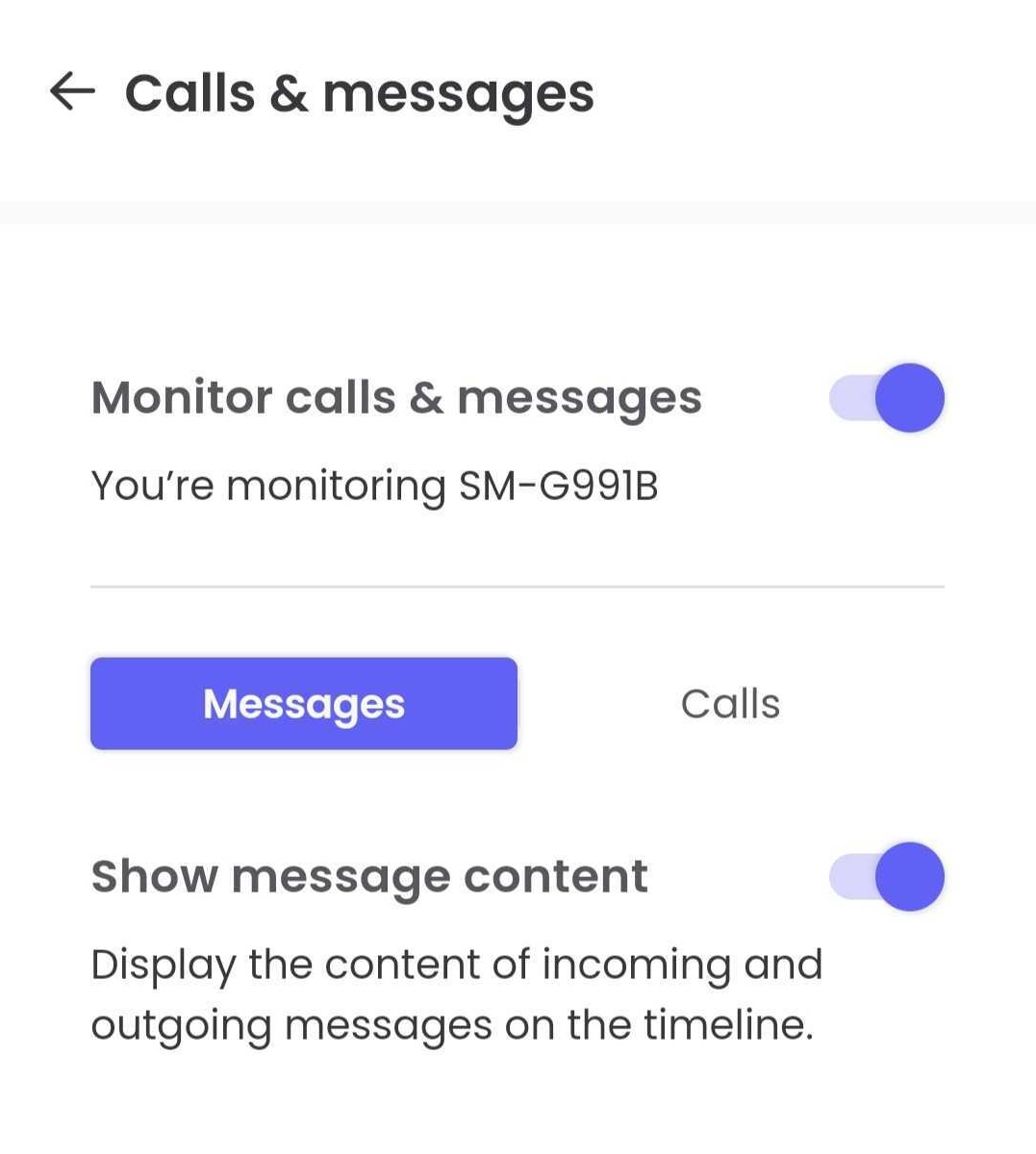Select the Messages tab
Viewport: 1036px width, 1154px height.
click(x=304, y=704)
